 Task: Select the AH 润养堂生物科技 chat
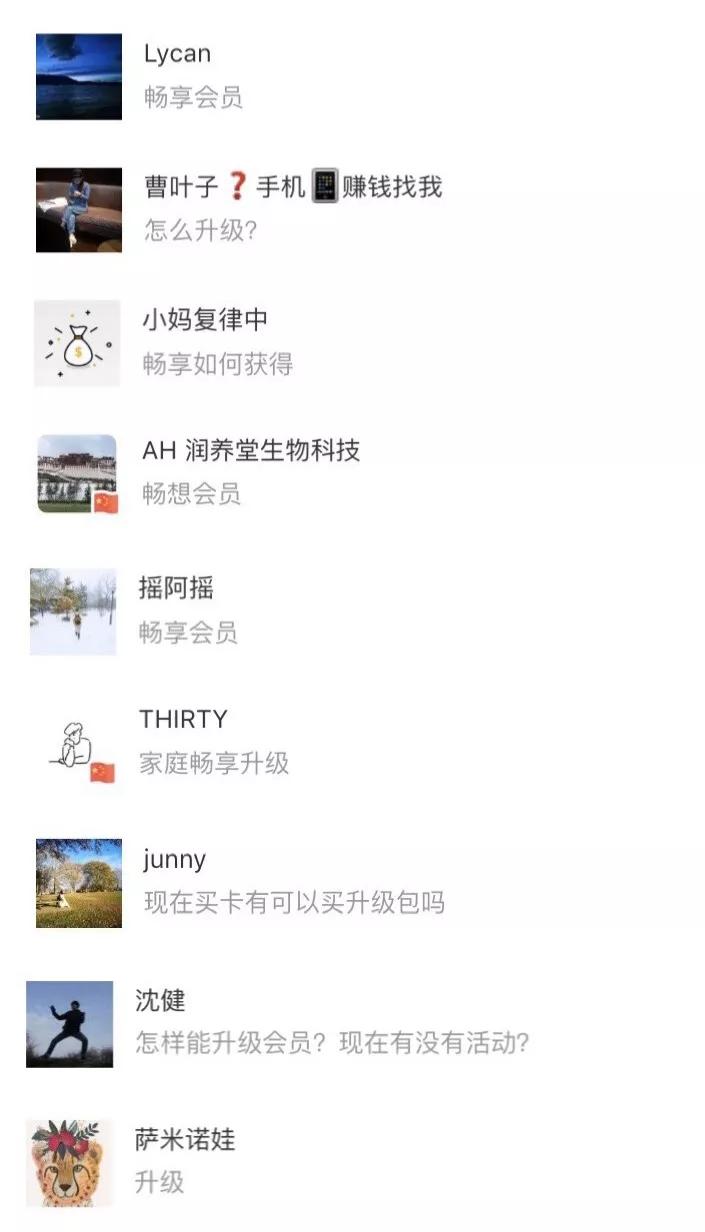[352, 472]
